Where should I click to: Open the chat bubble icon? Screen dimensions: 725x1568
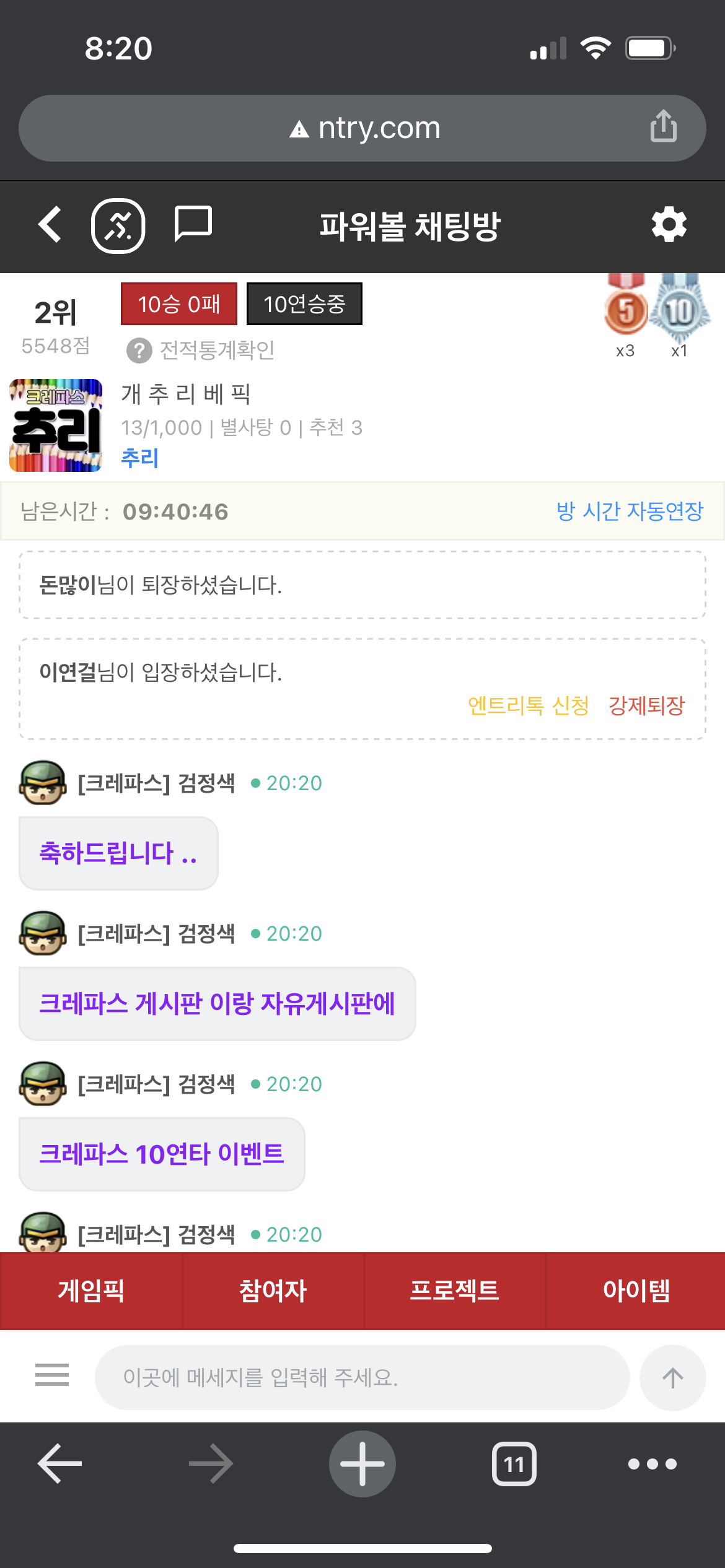coord(193,224)
